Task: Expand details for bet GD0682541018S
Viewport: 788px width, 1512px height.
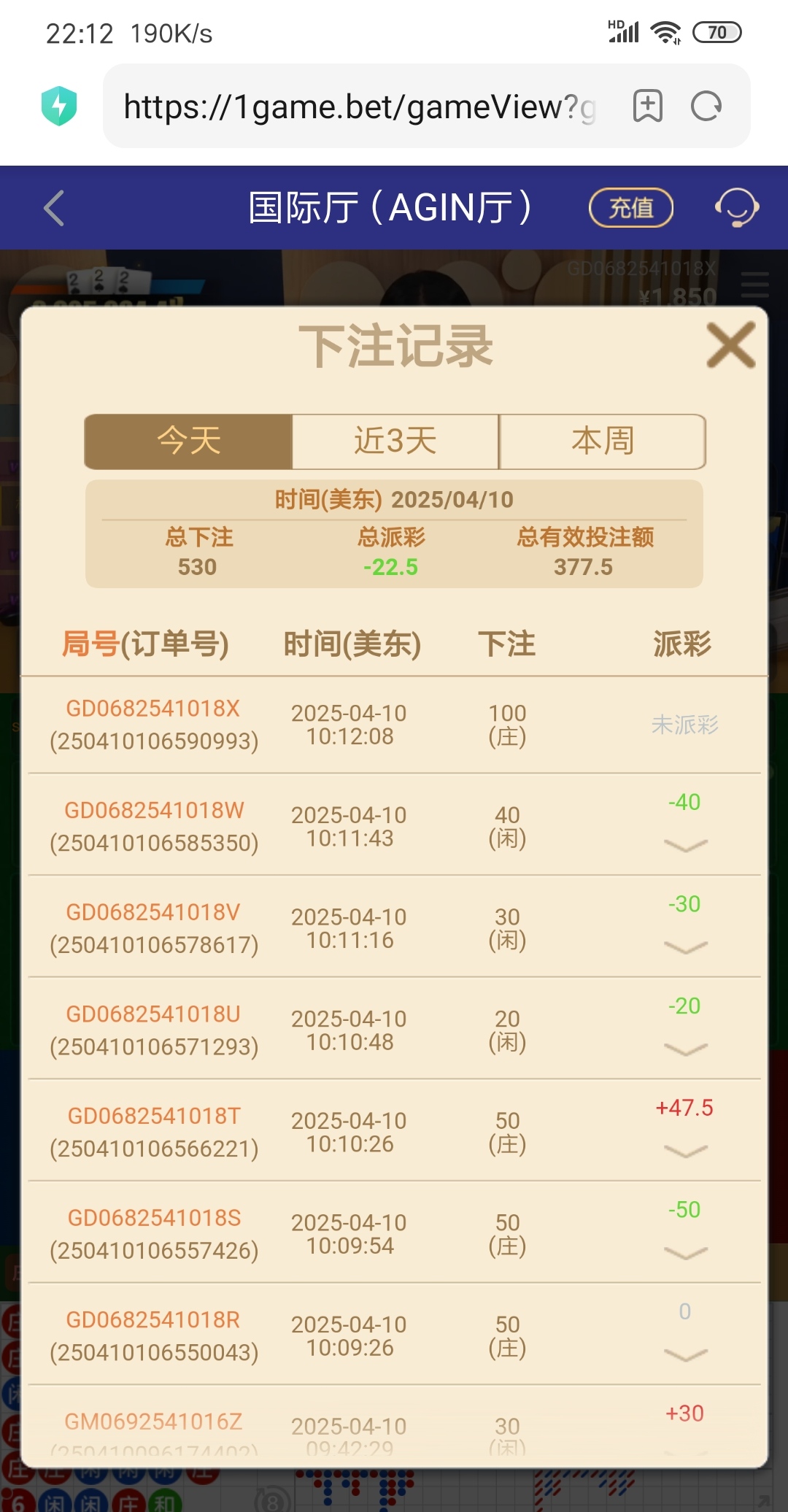Action: point(685,1253)
